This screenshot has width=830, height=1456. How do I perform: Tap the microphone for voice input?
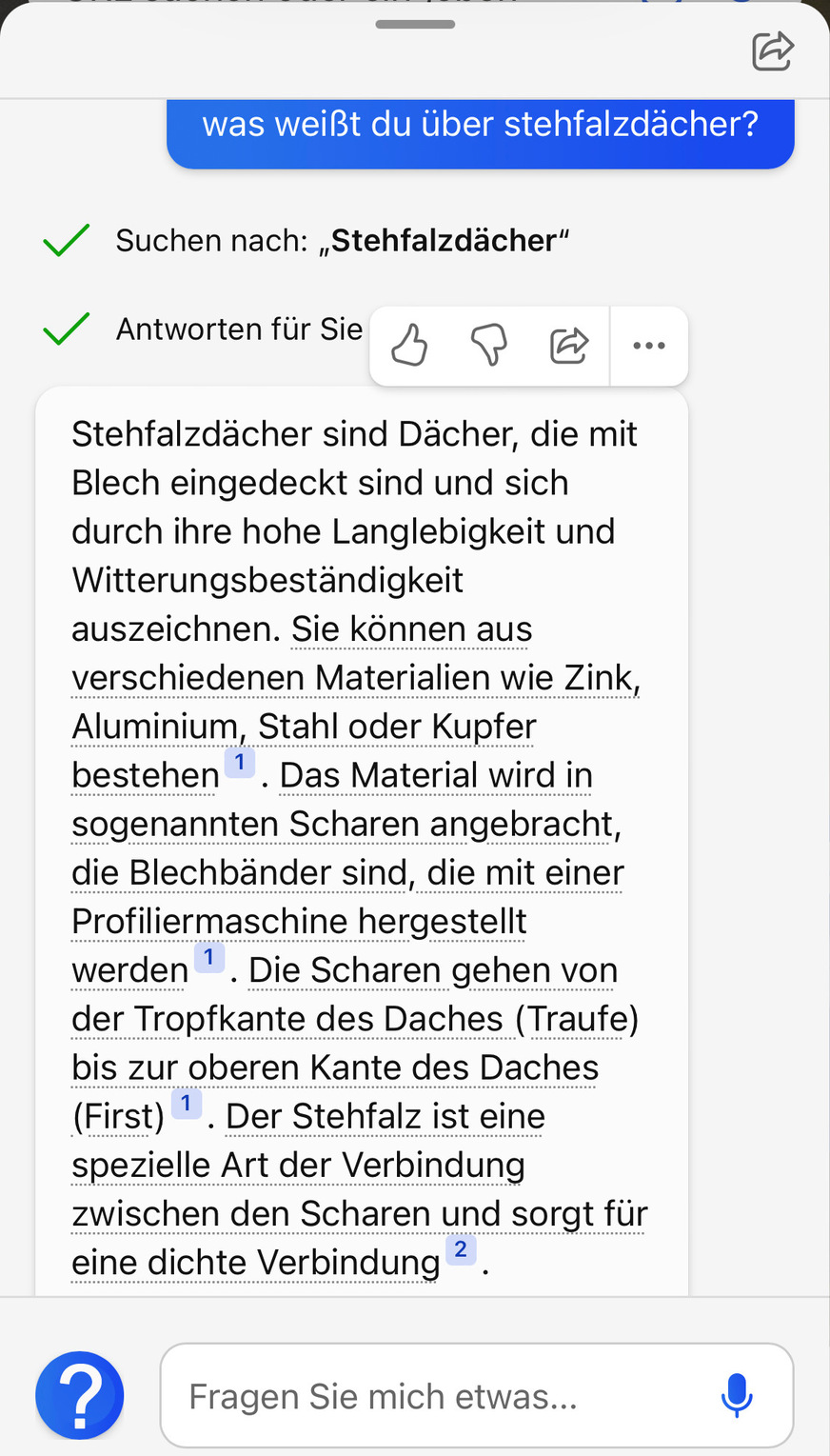coord(737,1395)
